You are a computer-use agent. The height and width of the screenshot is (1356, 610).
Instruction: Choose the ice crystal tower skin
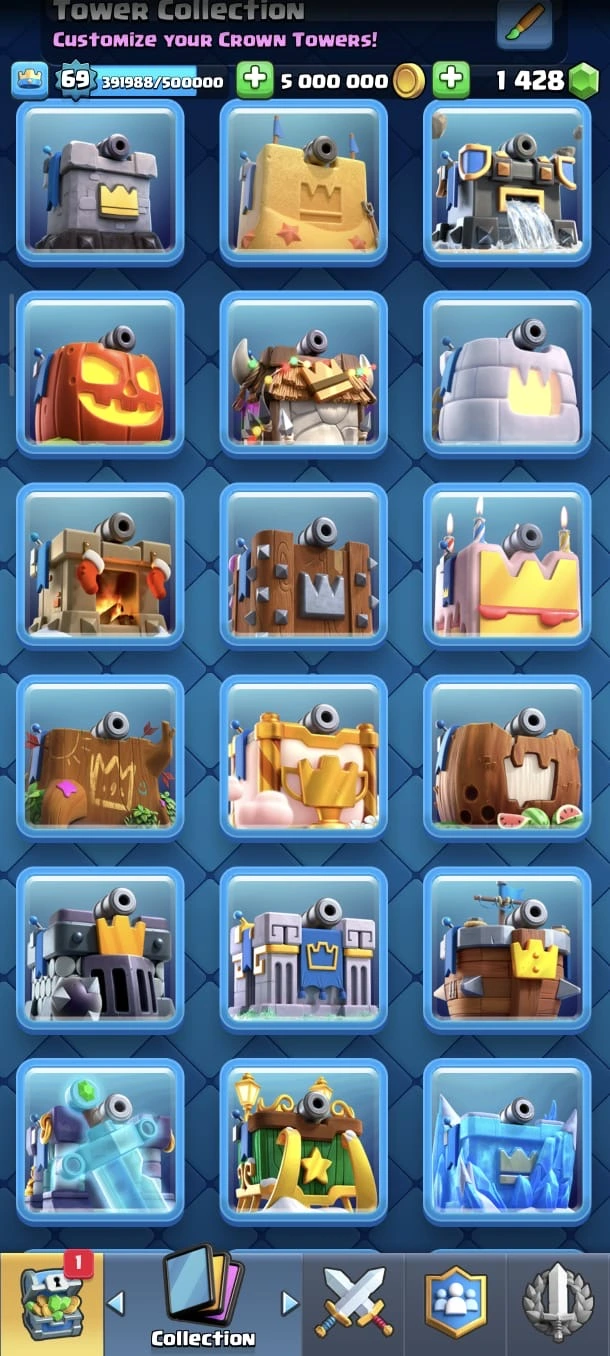coord(507,1142)
